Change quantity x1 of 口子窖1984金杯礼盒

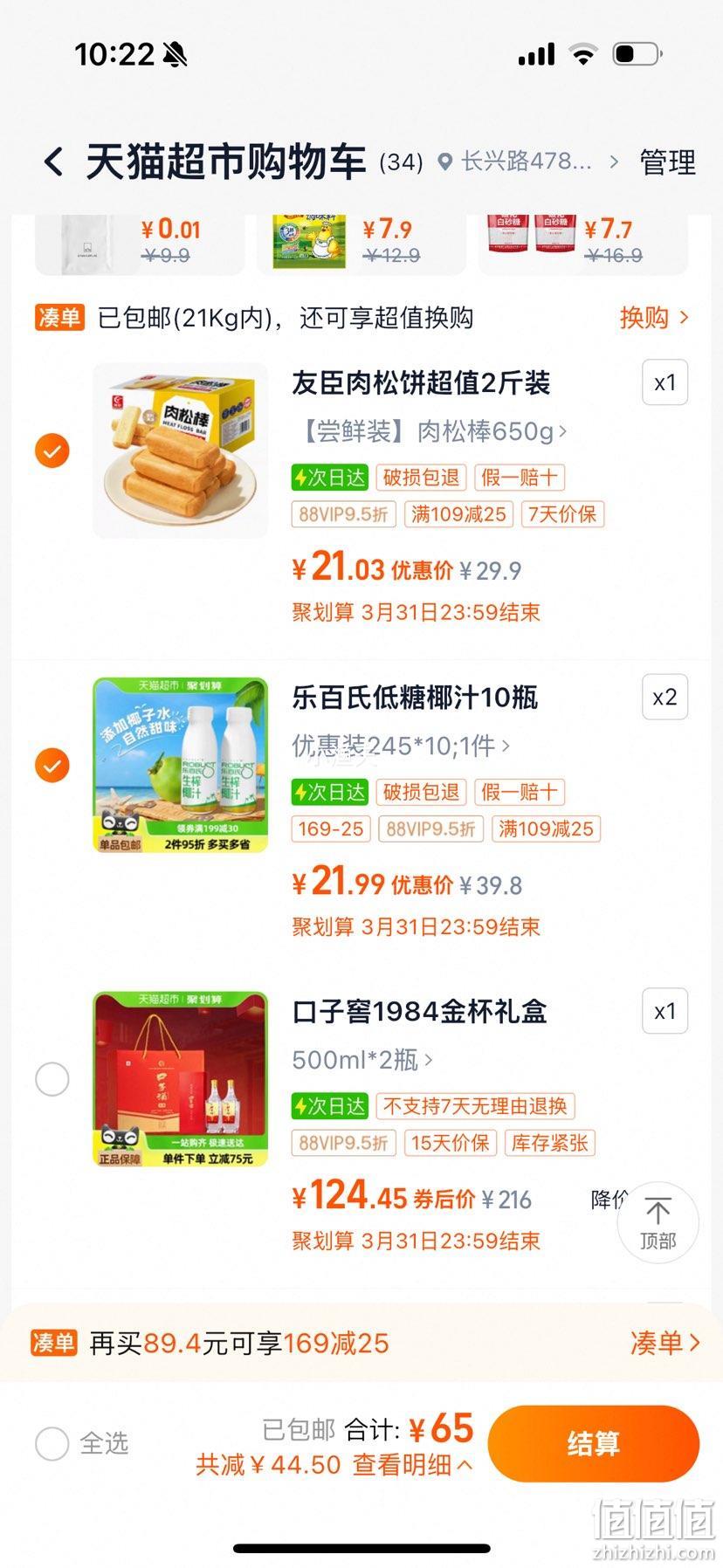coord(664,1011)
